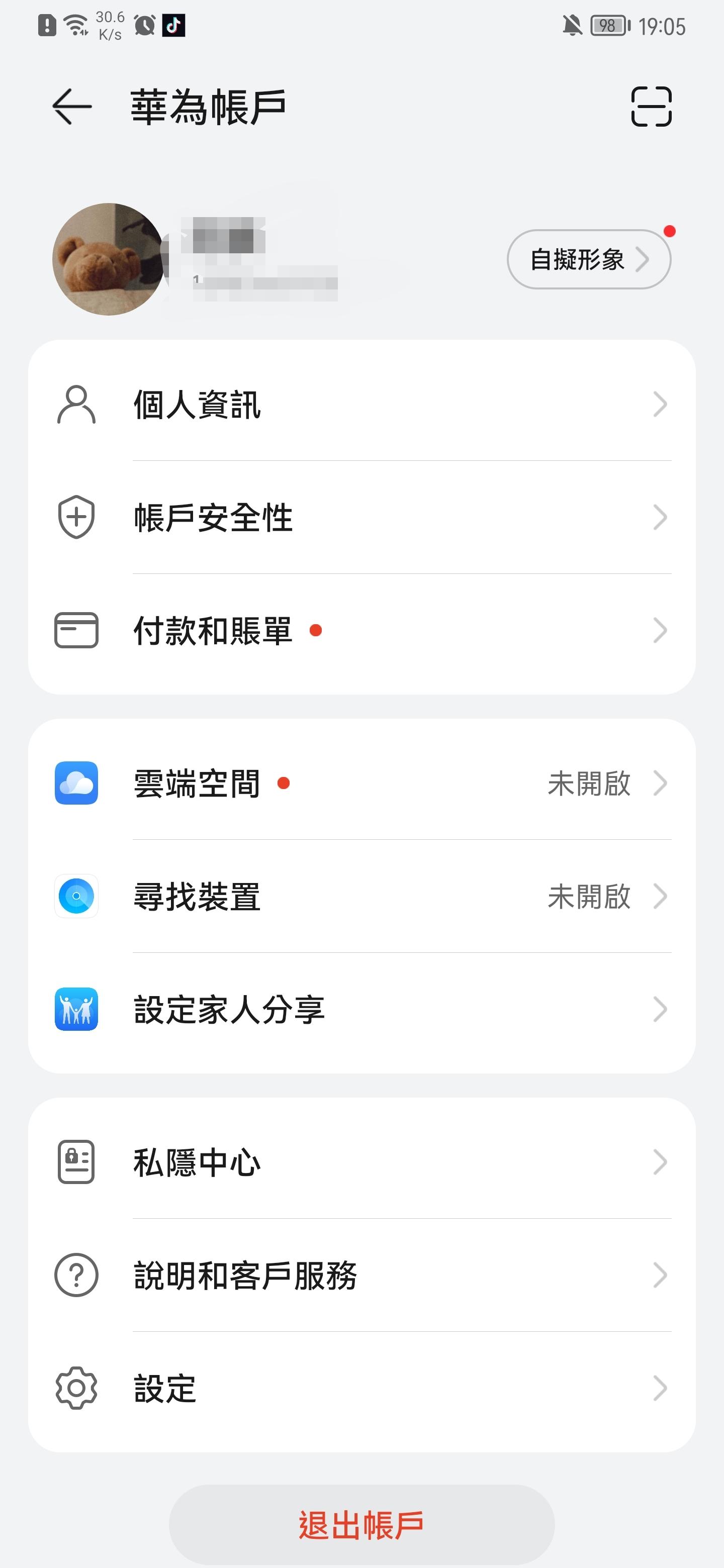Screen dimensions: 724x1568
Task: Open 說明和客戶服務
Action: [361, 1275]
